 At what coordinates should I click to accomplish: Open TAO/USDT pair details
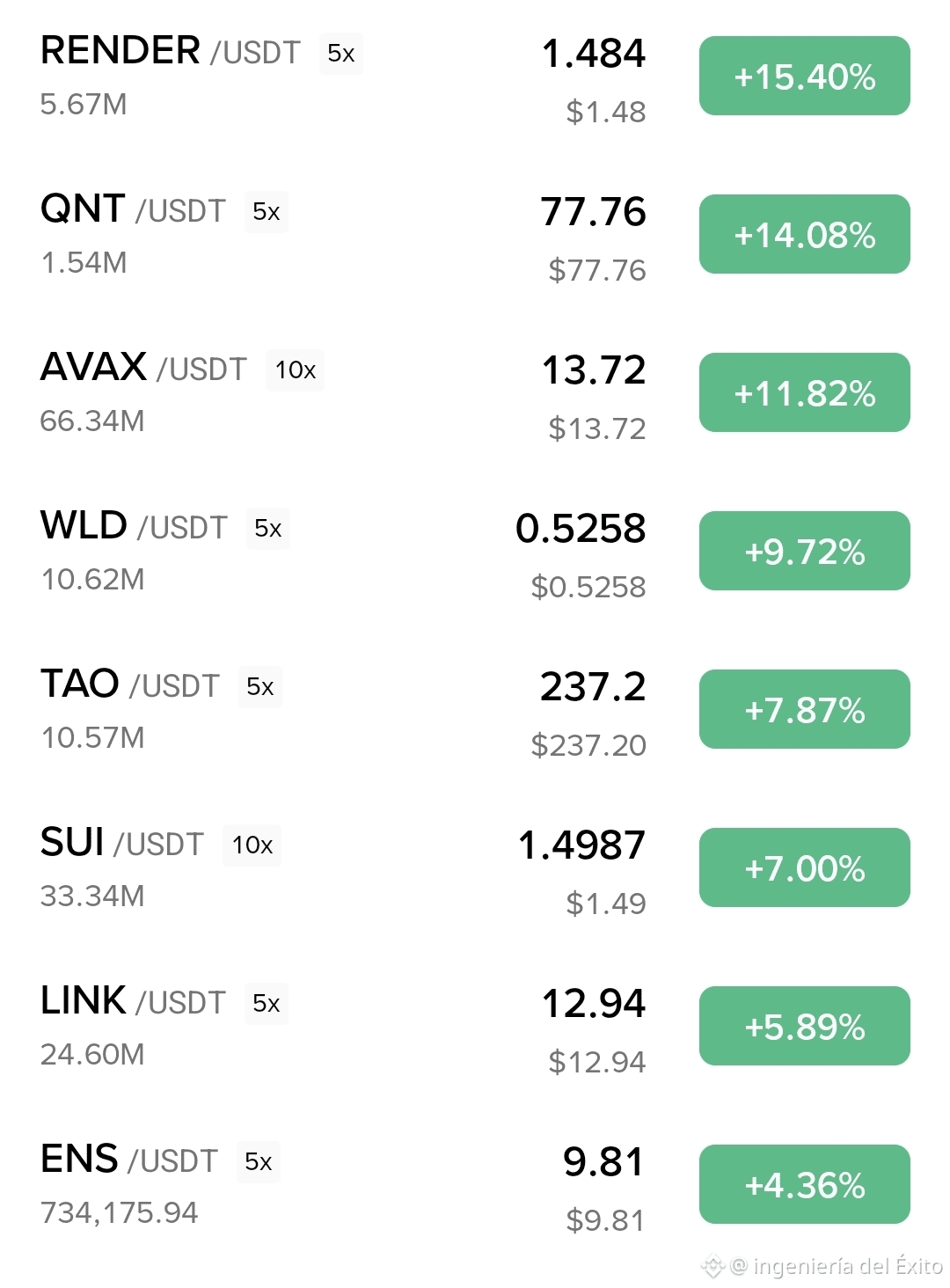pyautogui.click(x=129, y=686)
